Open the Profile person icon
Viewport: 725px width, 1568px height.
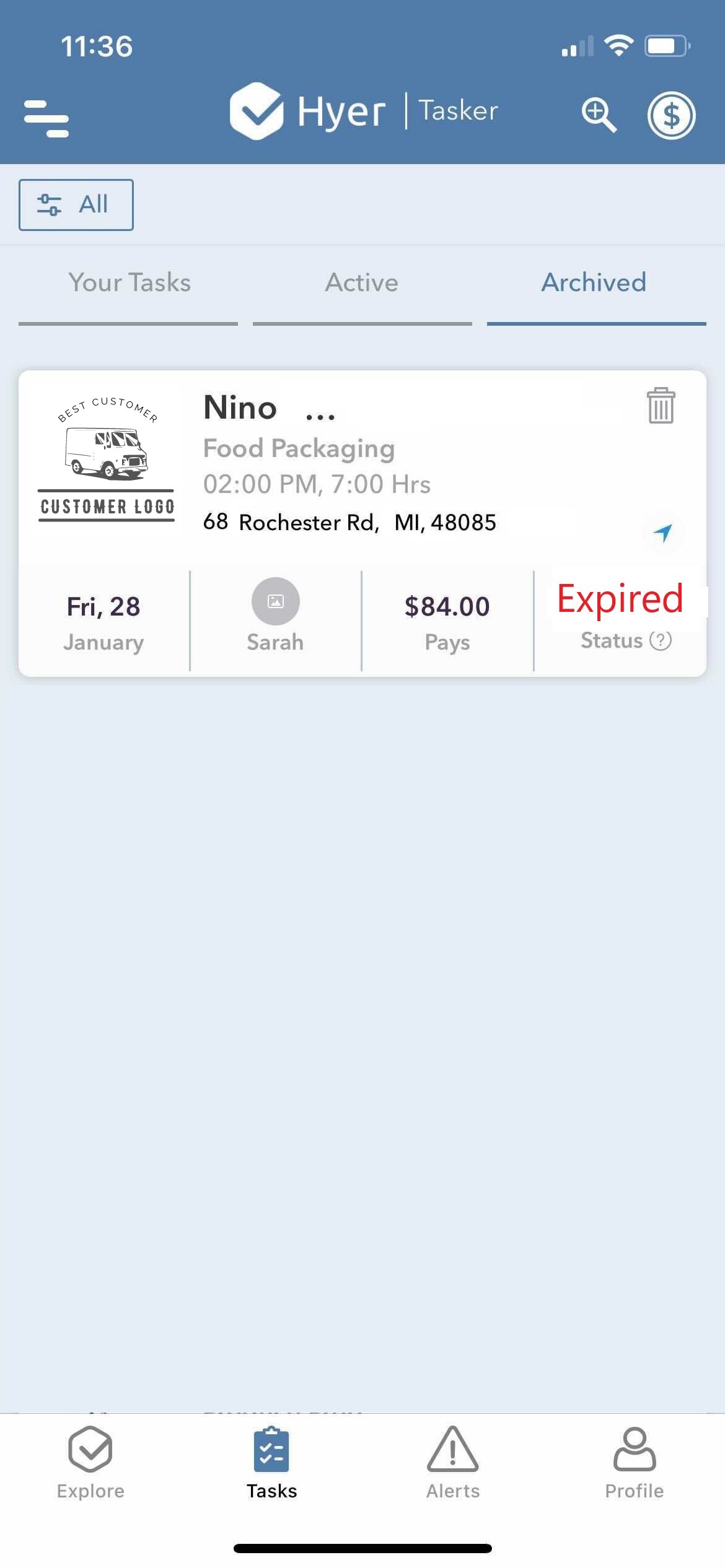(634, 1450)
